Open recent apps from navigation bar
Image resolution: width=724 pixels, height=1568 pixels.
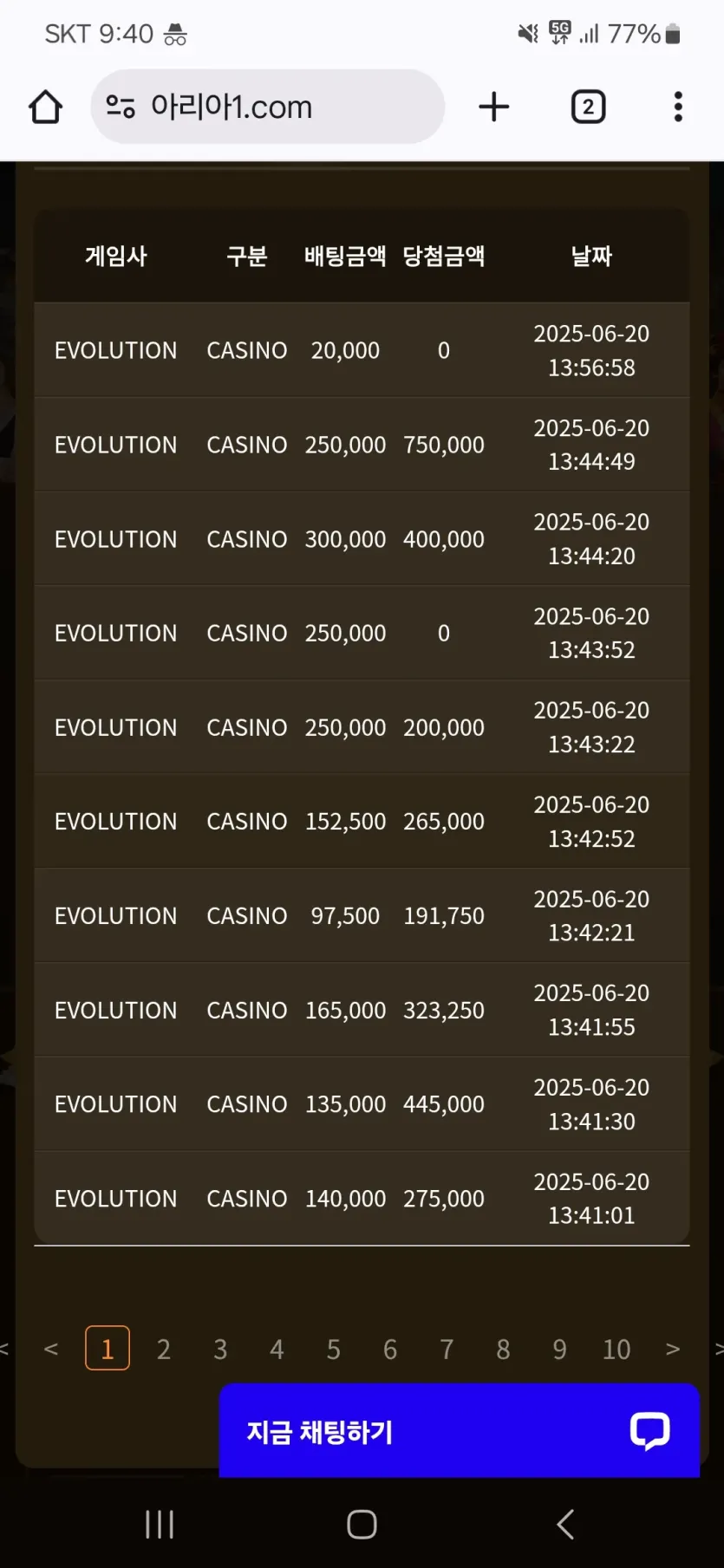[x=160, y=1524]
